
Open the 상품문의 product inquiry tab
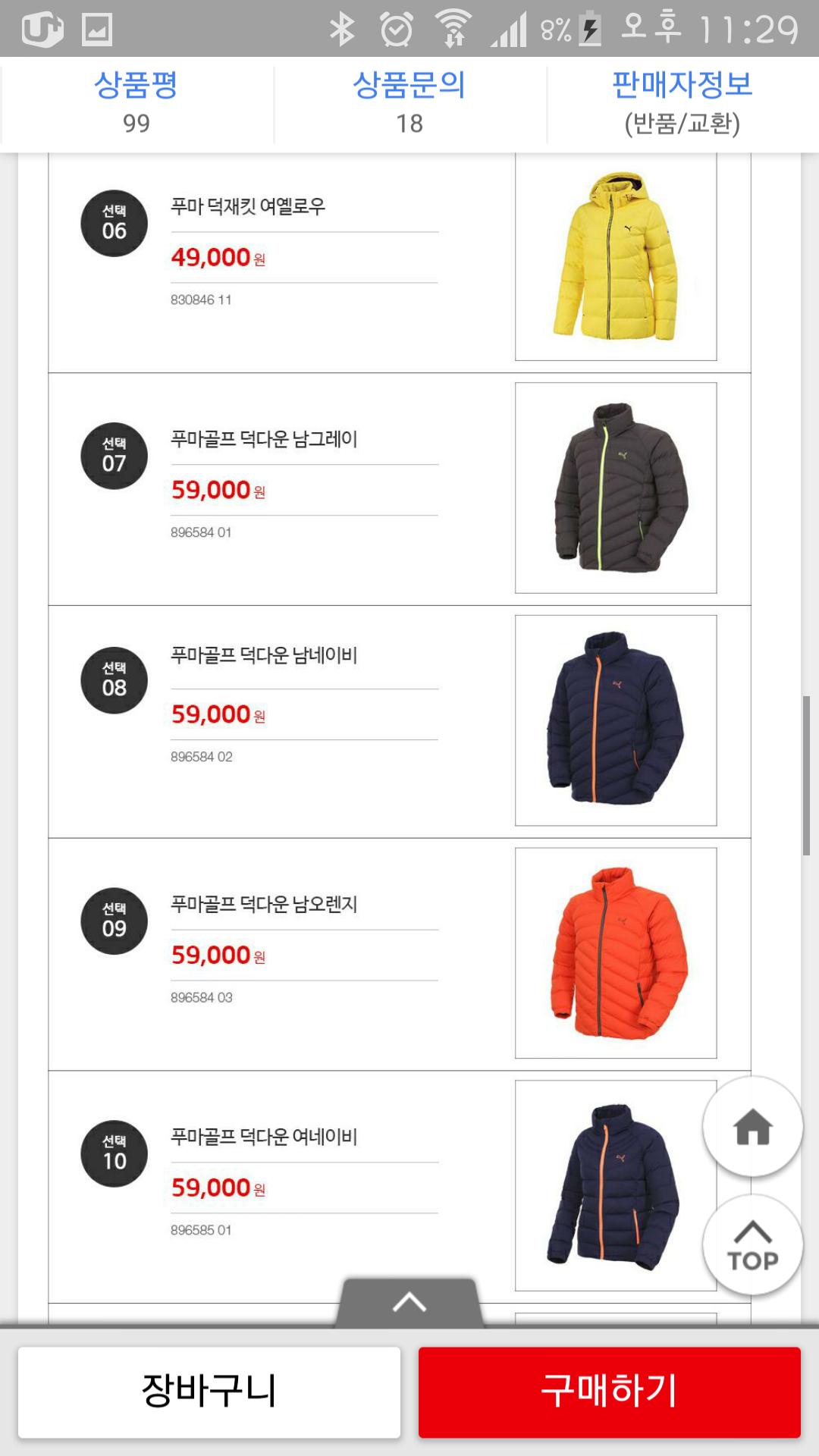[x=409, y=103]
